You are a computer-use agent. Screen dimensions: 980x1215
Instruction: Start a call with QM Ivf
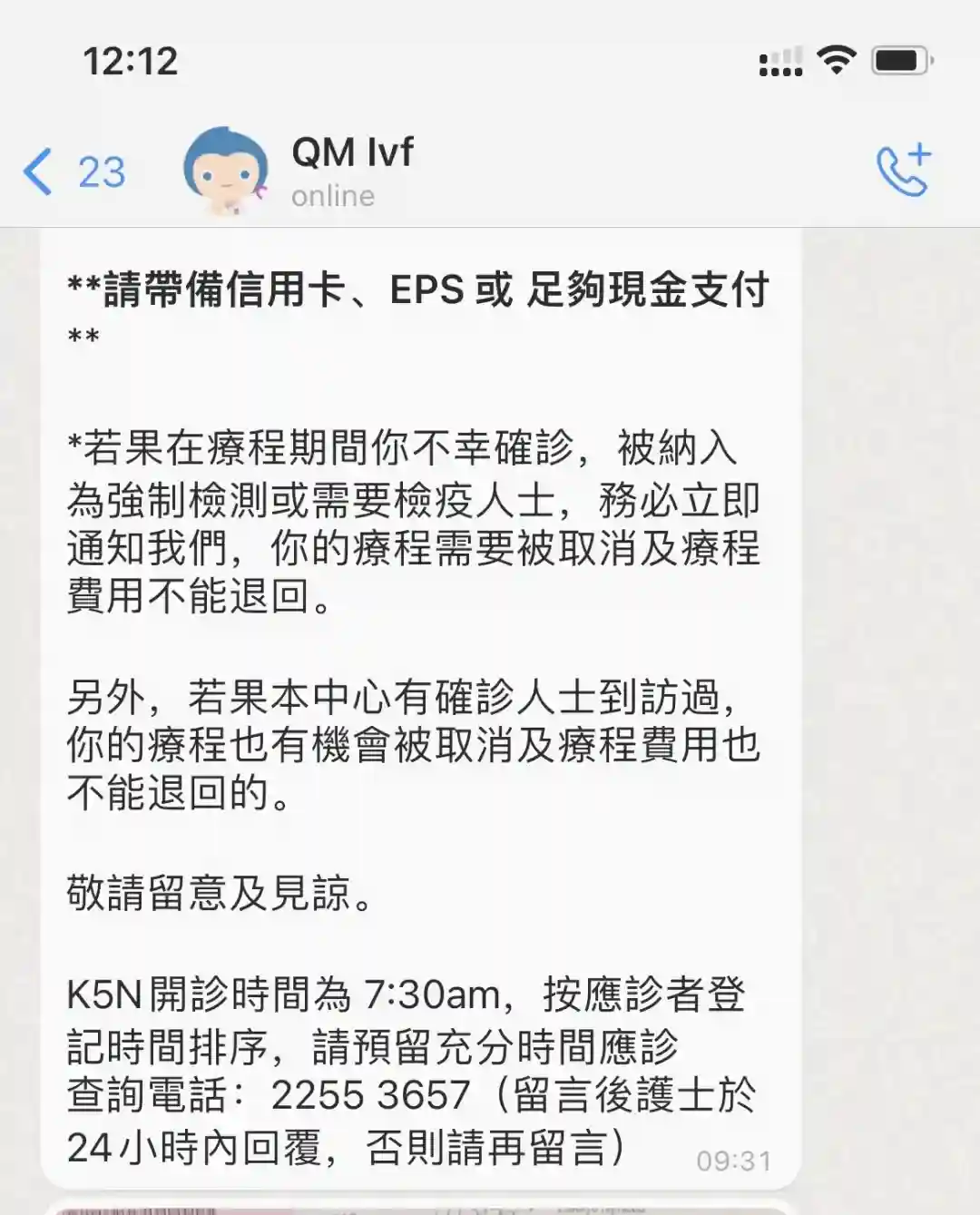(903, 170)
